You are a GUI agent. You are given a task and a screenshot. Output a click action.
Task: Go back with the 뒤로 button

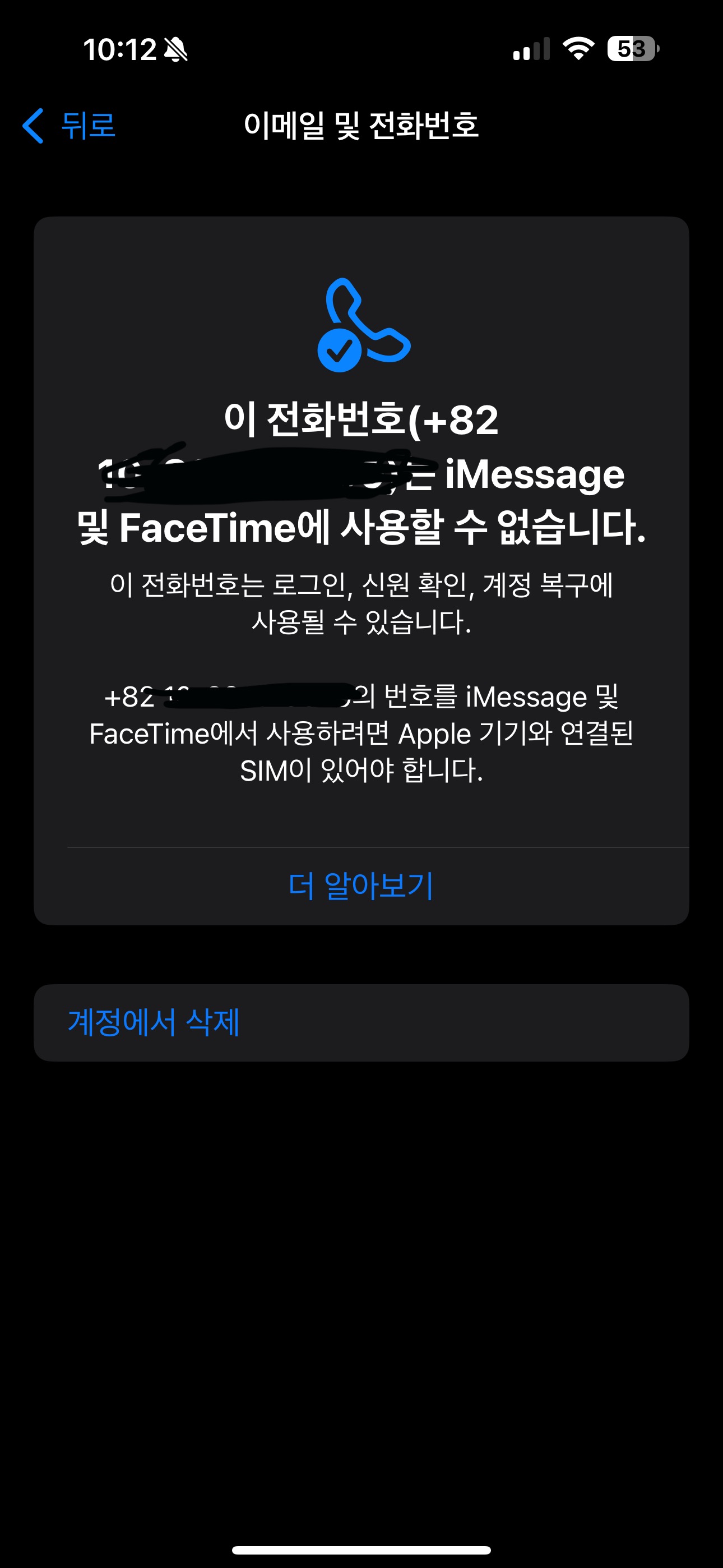(69, 126)
